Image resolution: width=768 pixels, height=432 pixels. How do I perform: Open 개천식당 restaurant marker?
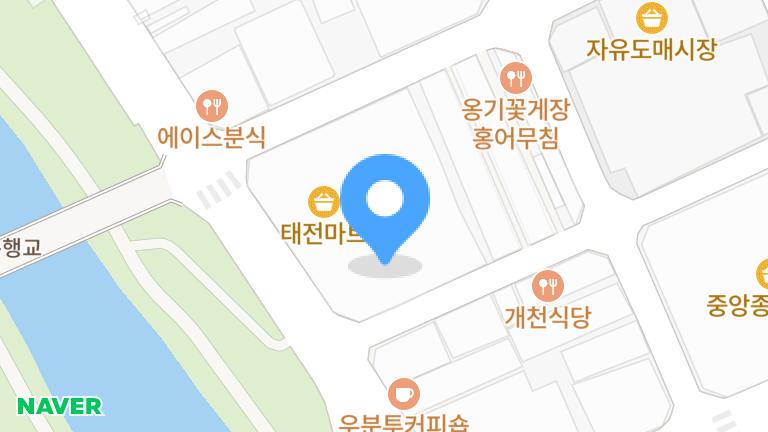pyautogui.click(x=547, y=286)
